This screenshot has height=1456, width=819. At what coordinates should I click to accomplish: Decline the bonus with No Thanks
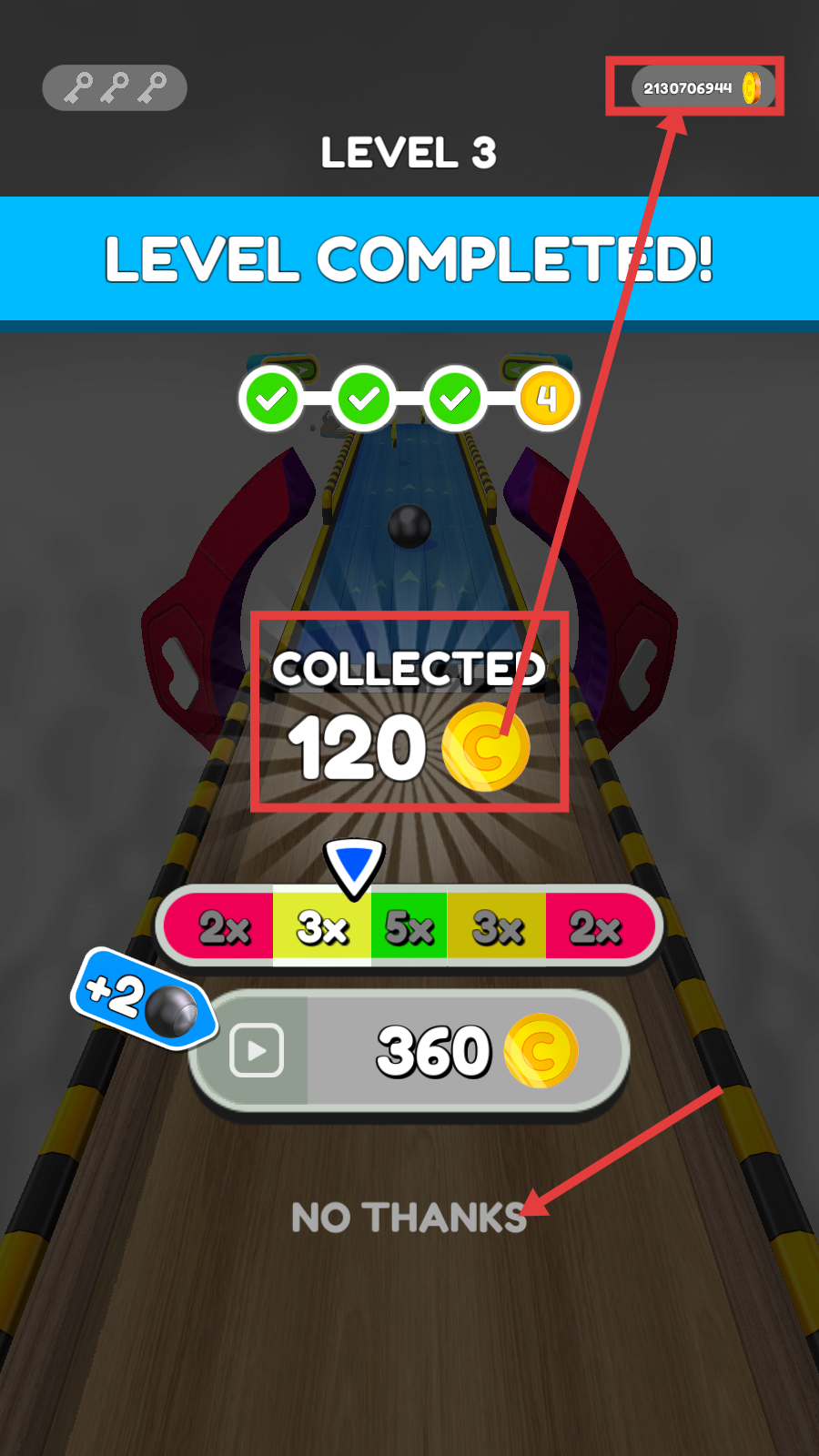409,1218
